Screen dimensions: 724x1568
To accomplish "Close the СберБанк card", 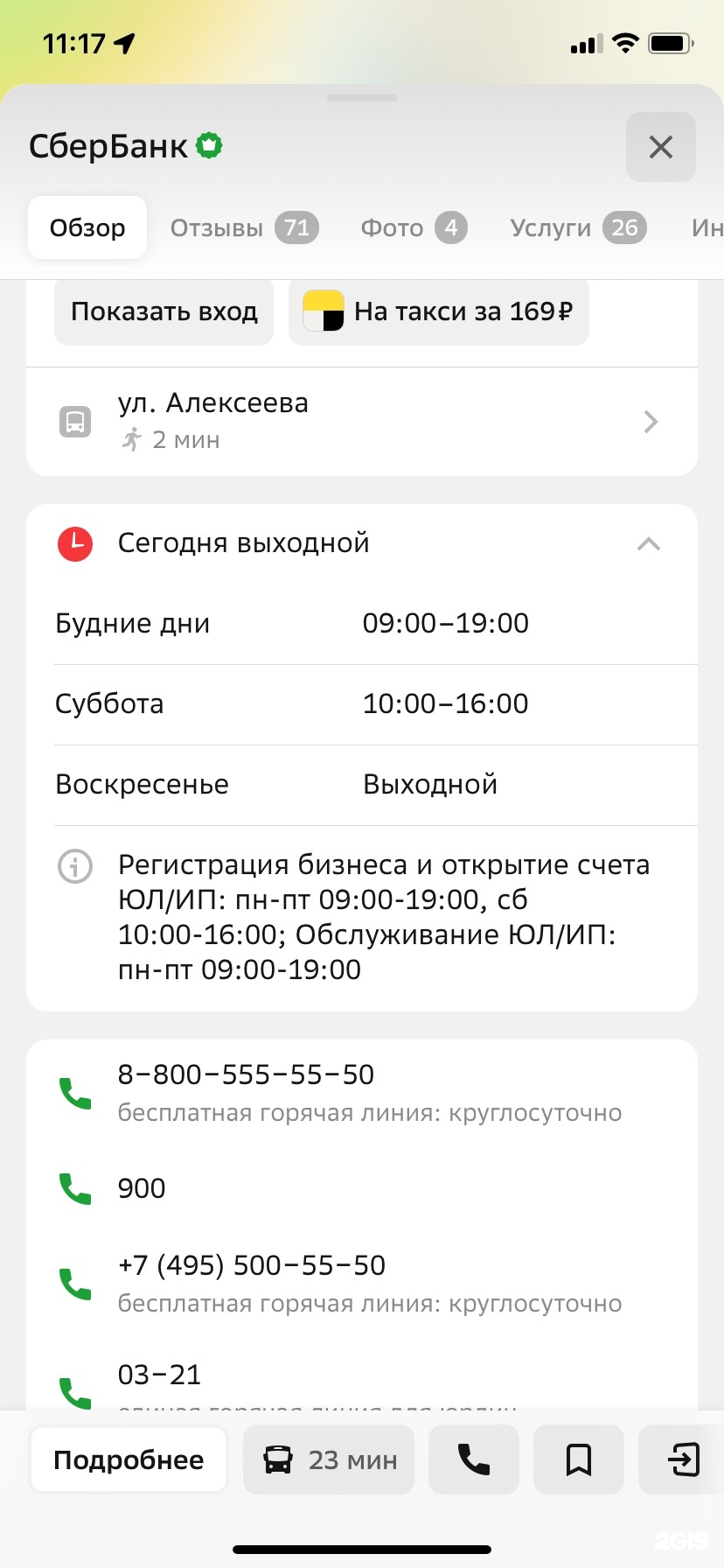I will 660,147.
